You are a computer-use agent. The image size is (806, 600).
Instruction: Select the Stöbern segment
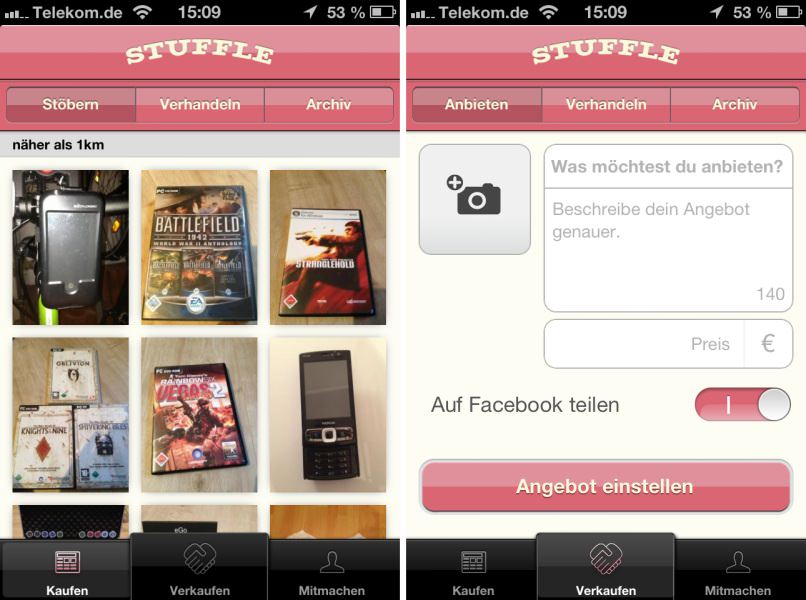pos(71,104)
